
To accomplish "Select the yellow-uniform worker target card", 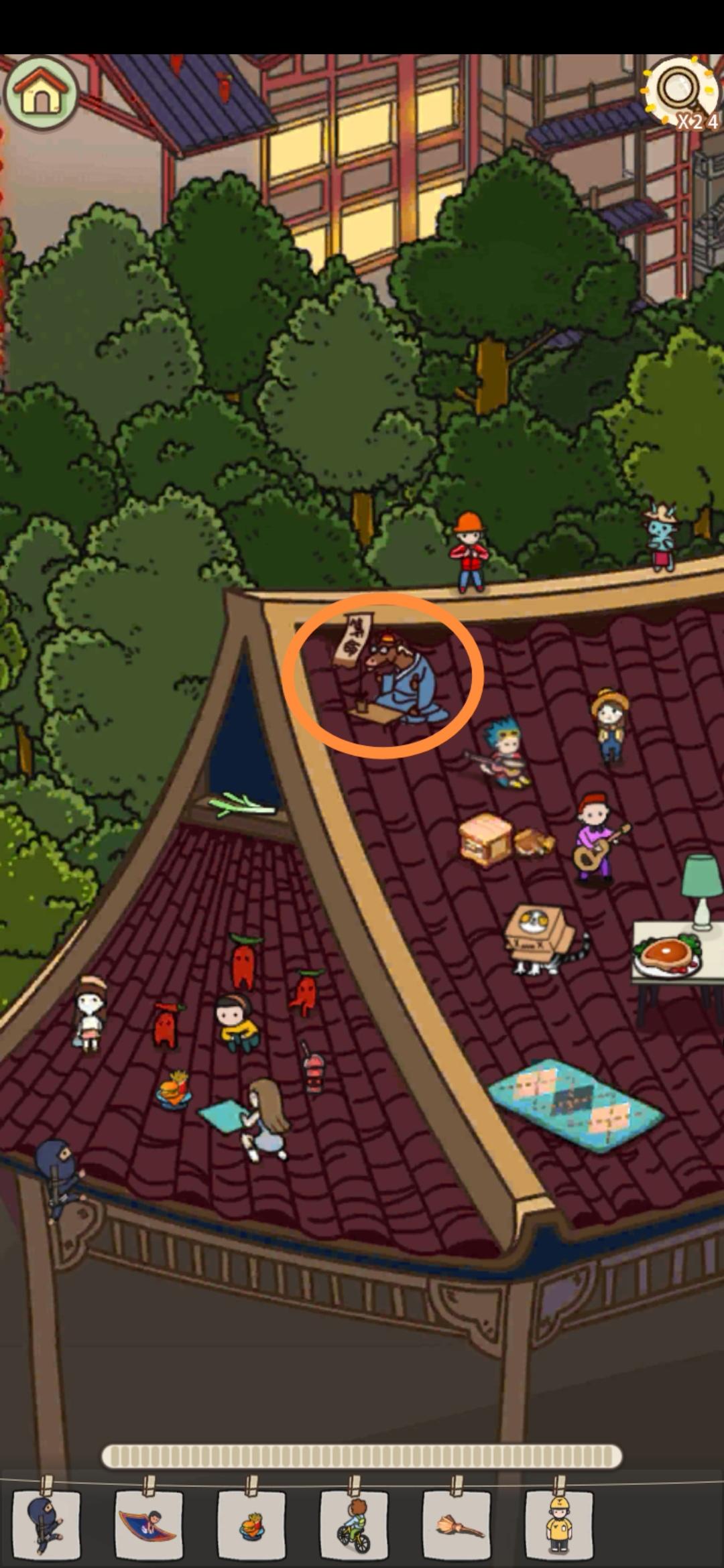I will coord(559,1525).
